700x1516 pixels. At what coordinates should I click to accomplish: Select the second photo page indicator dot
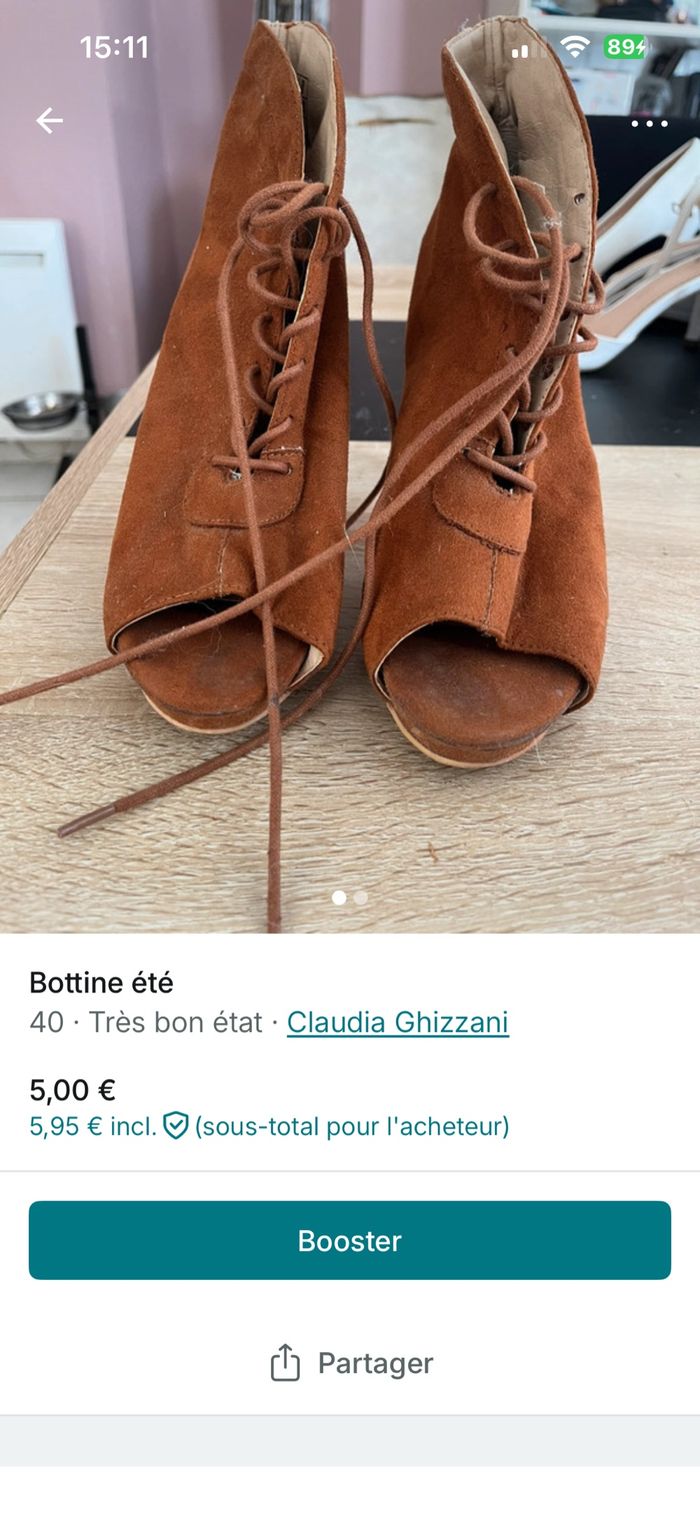(361, 898)
